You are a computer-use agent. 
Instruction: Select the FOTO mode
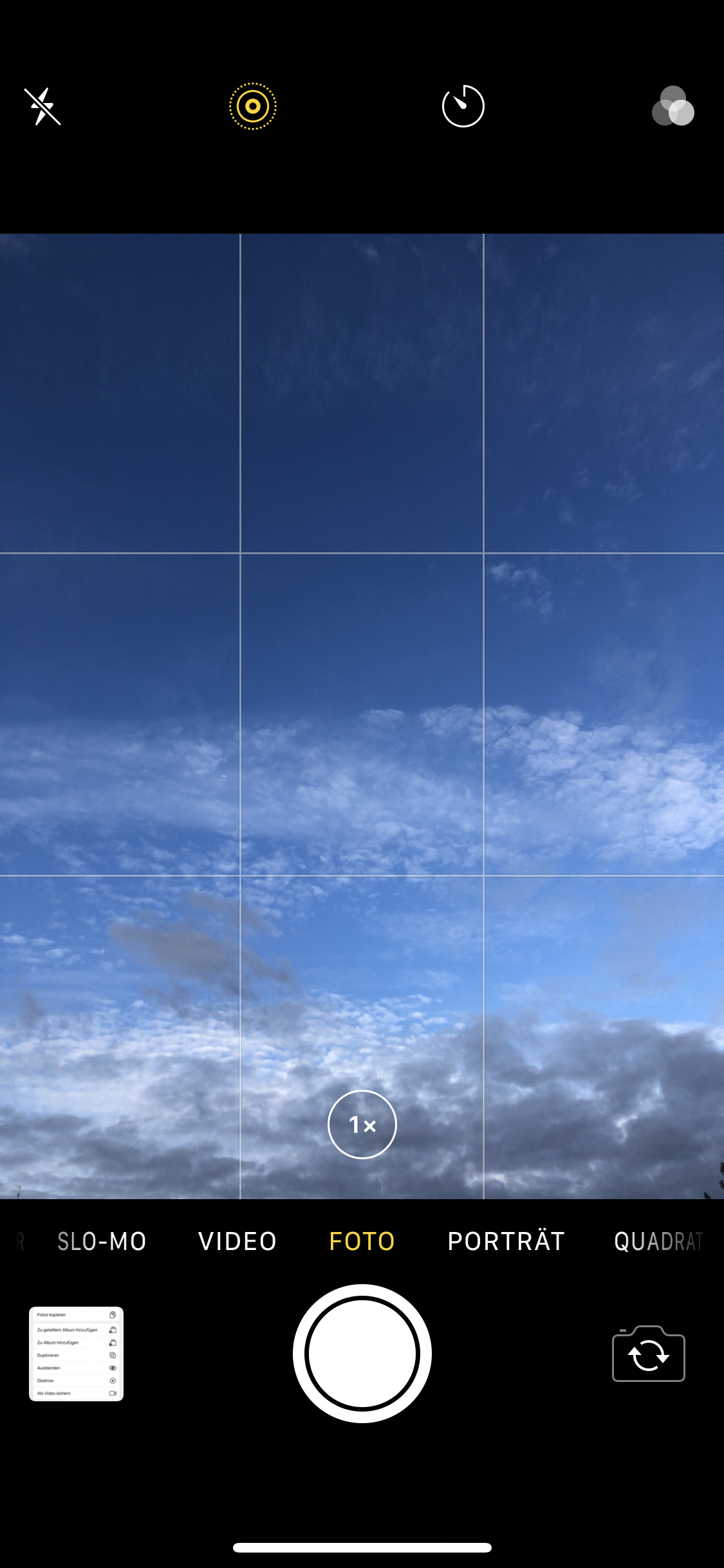pyautogui.click(x=362, y=1241)
